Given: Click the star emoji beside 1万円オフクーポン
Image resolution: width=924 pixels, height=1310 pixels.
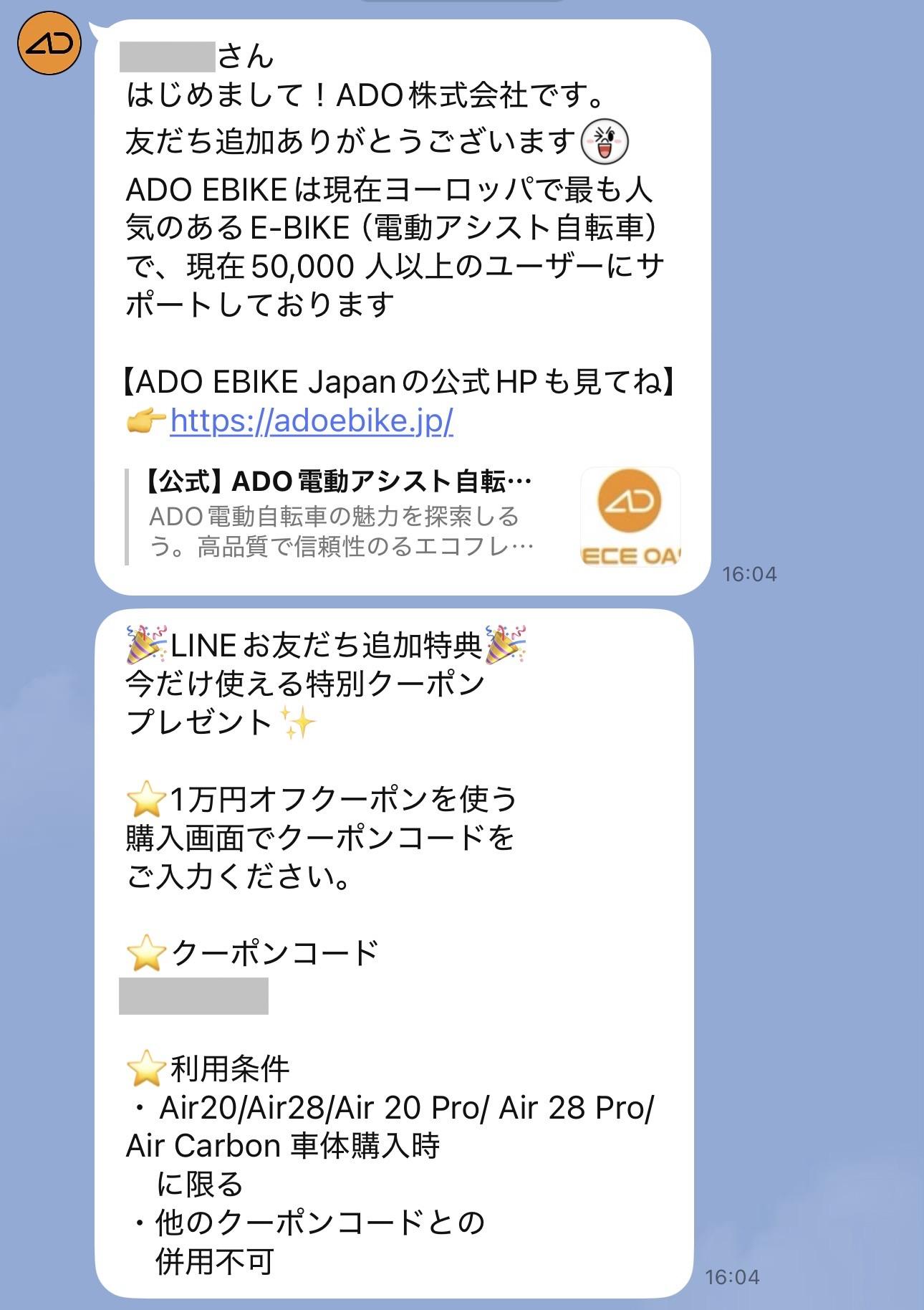Looking at the screenshot, I should click(143, 798).
